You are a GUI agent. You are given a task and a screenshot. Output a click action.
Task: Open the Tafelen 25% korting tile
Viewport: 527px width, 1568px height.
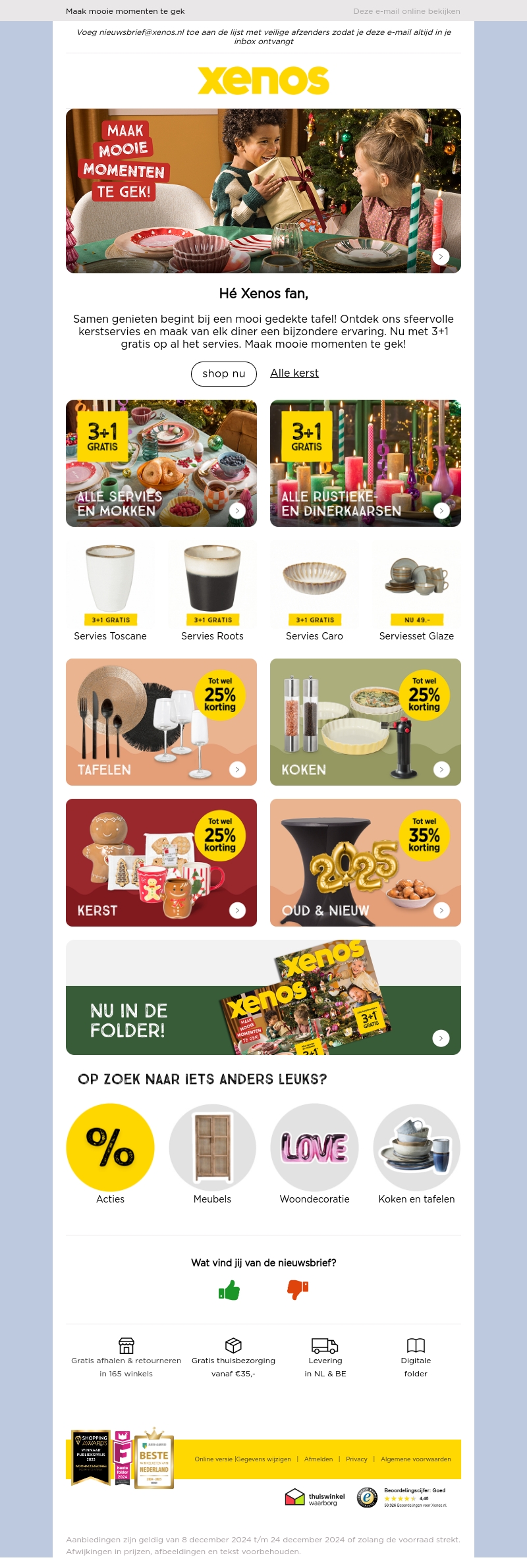click(x=161, y=722)
